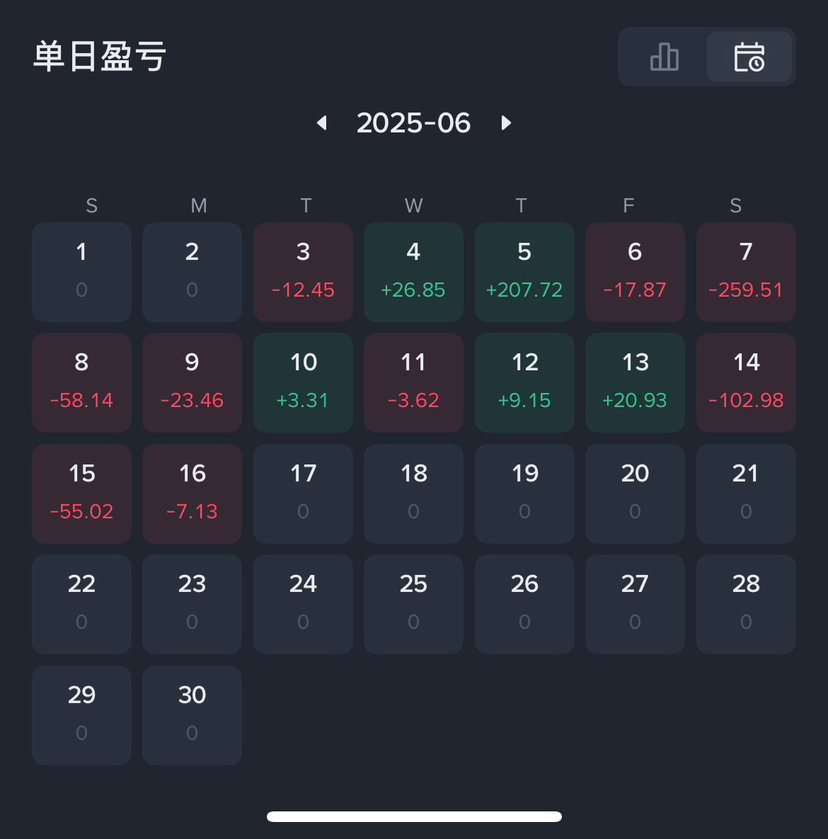This screenshot has width=828, height=839.
Task: Open June 11 showing -3.62
Action: (x=414, y=383)
